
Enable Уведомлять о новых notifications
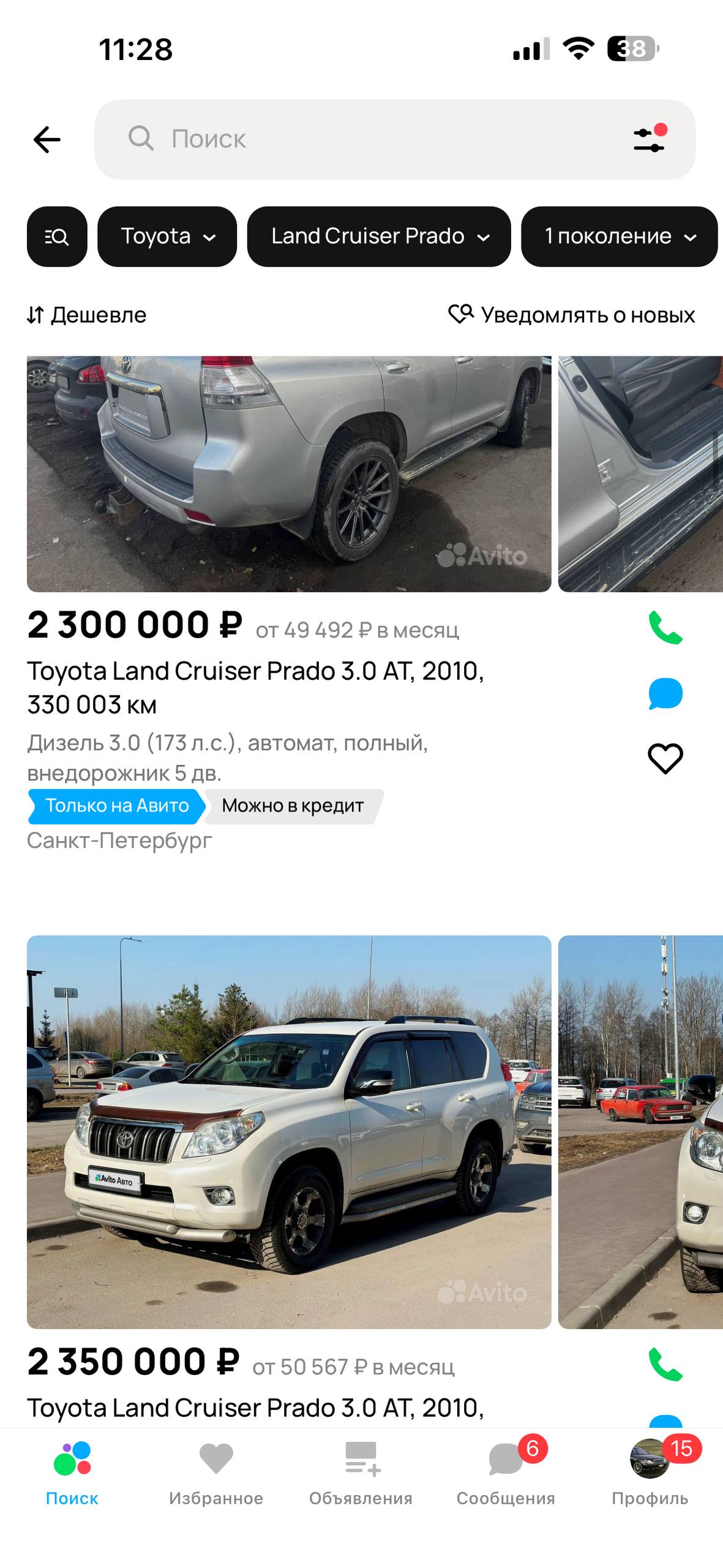click(x=572, y=315)
